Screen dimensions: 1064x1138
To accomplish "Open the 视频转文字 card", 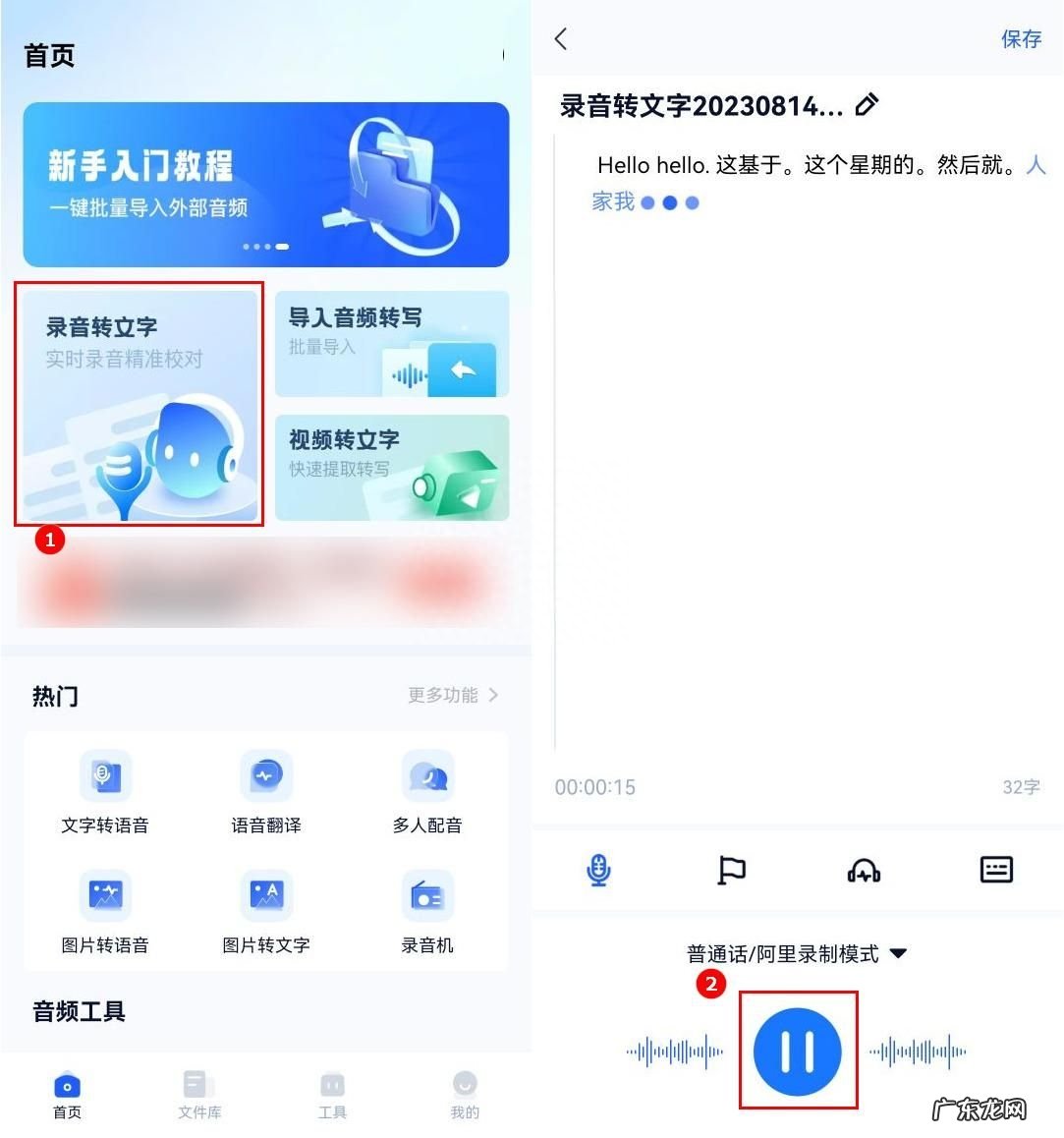I will pyautogui.click(x=392, y=468).
